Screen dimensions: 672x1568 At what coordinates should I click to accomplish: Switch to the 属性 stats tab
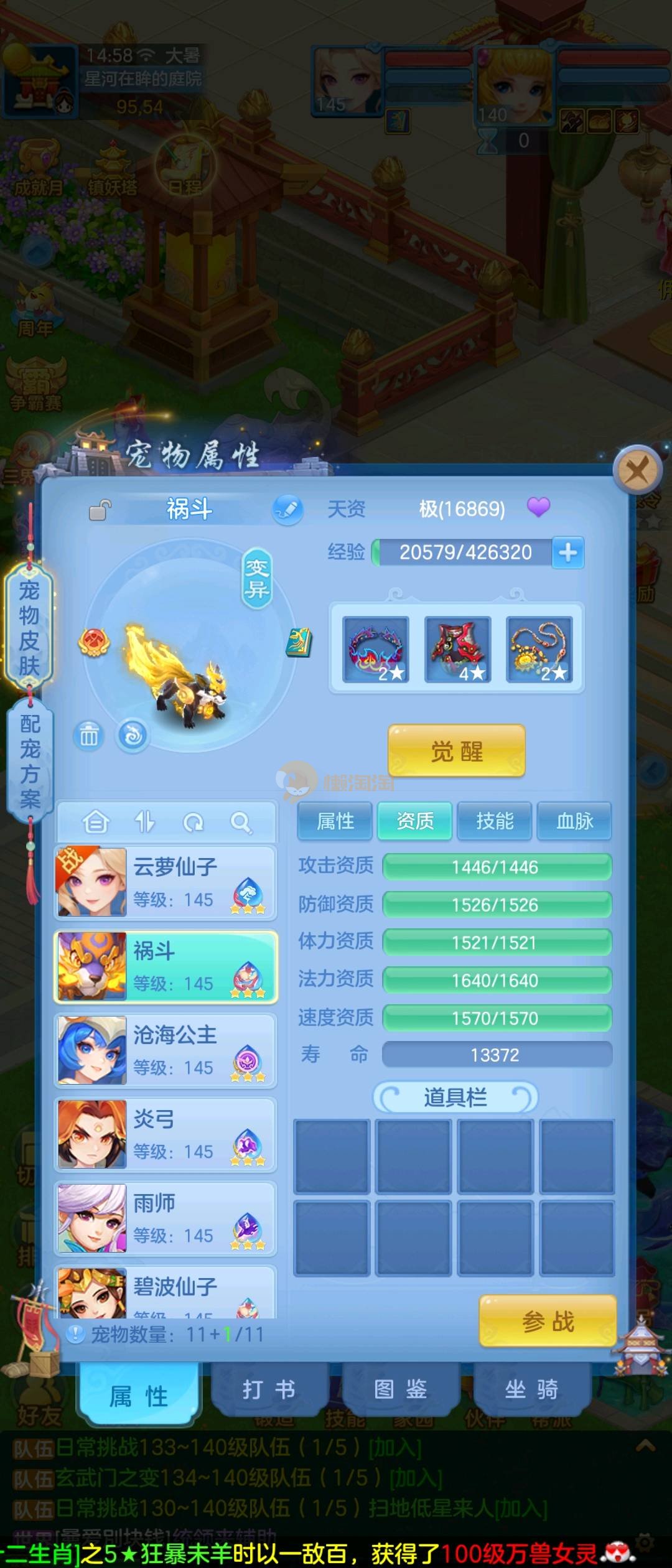[x=335, y=821]
